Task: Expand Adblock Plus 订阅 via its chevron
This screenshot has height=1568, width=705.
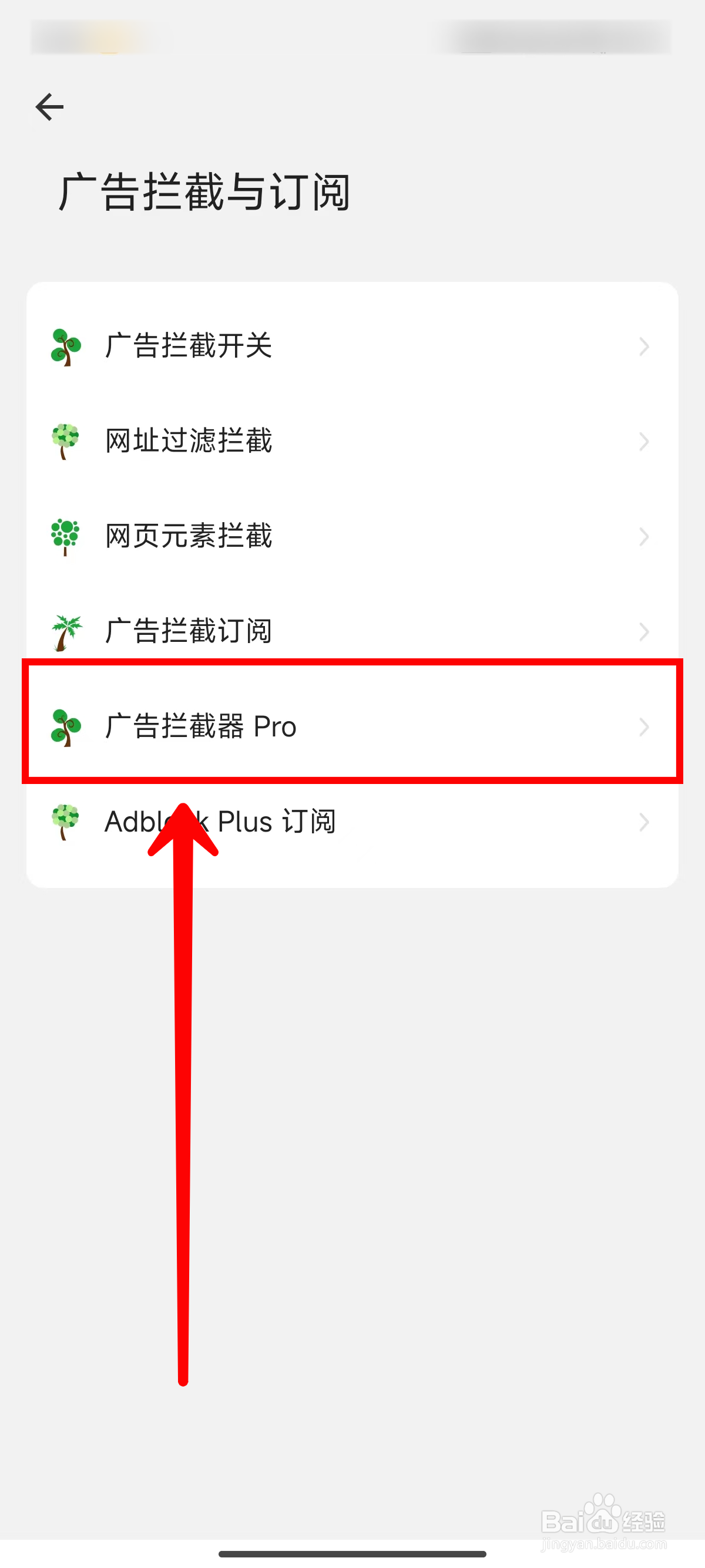Action: pos(644,822)
